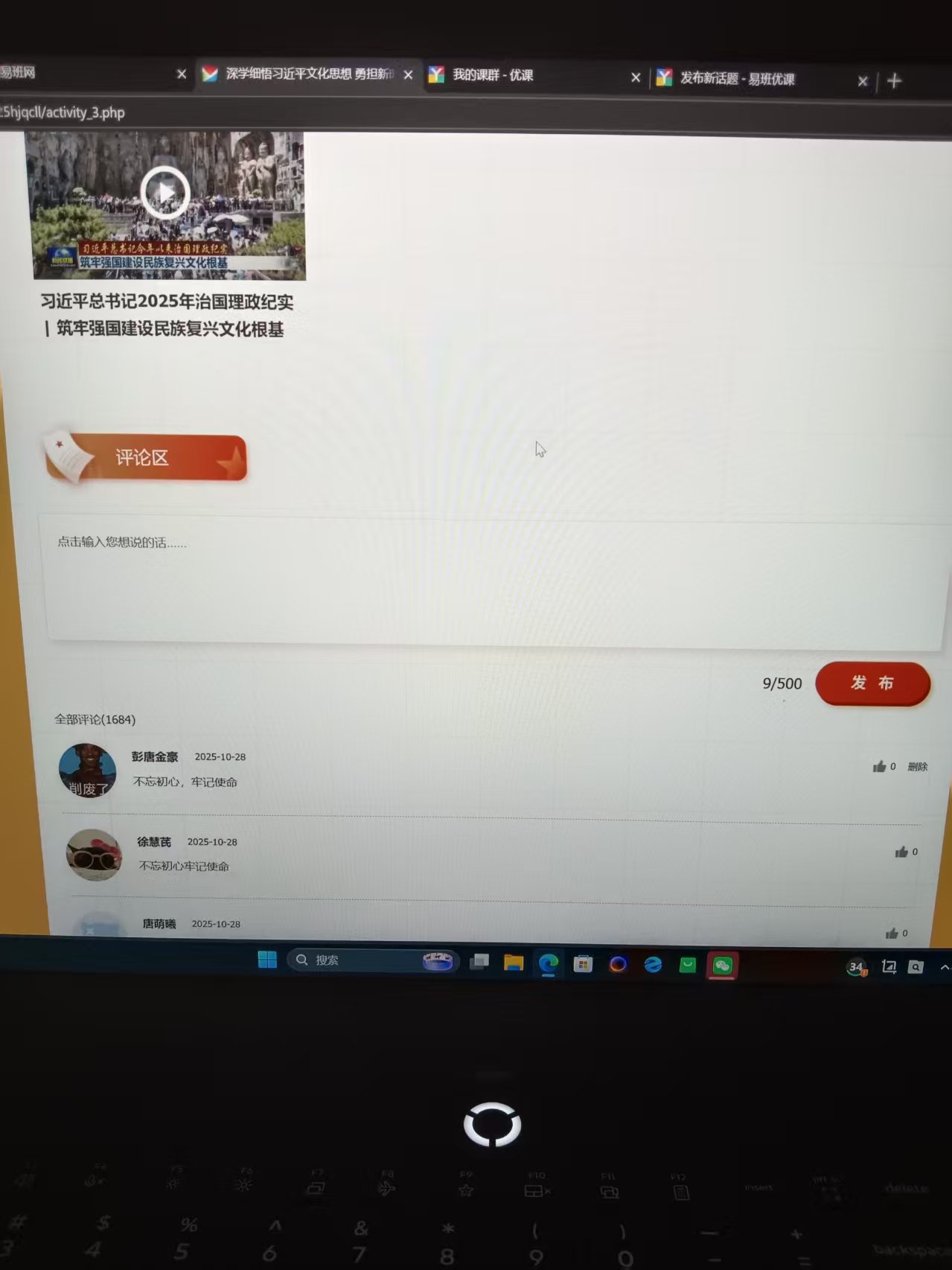Open a new browser tab
This screenshot has height=1270, width=952.
tap(894, 80)
